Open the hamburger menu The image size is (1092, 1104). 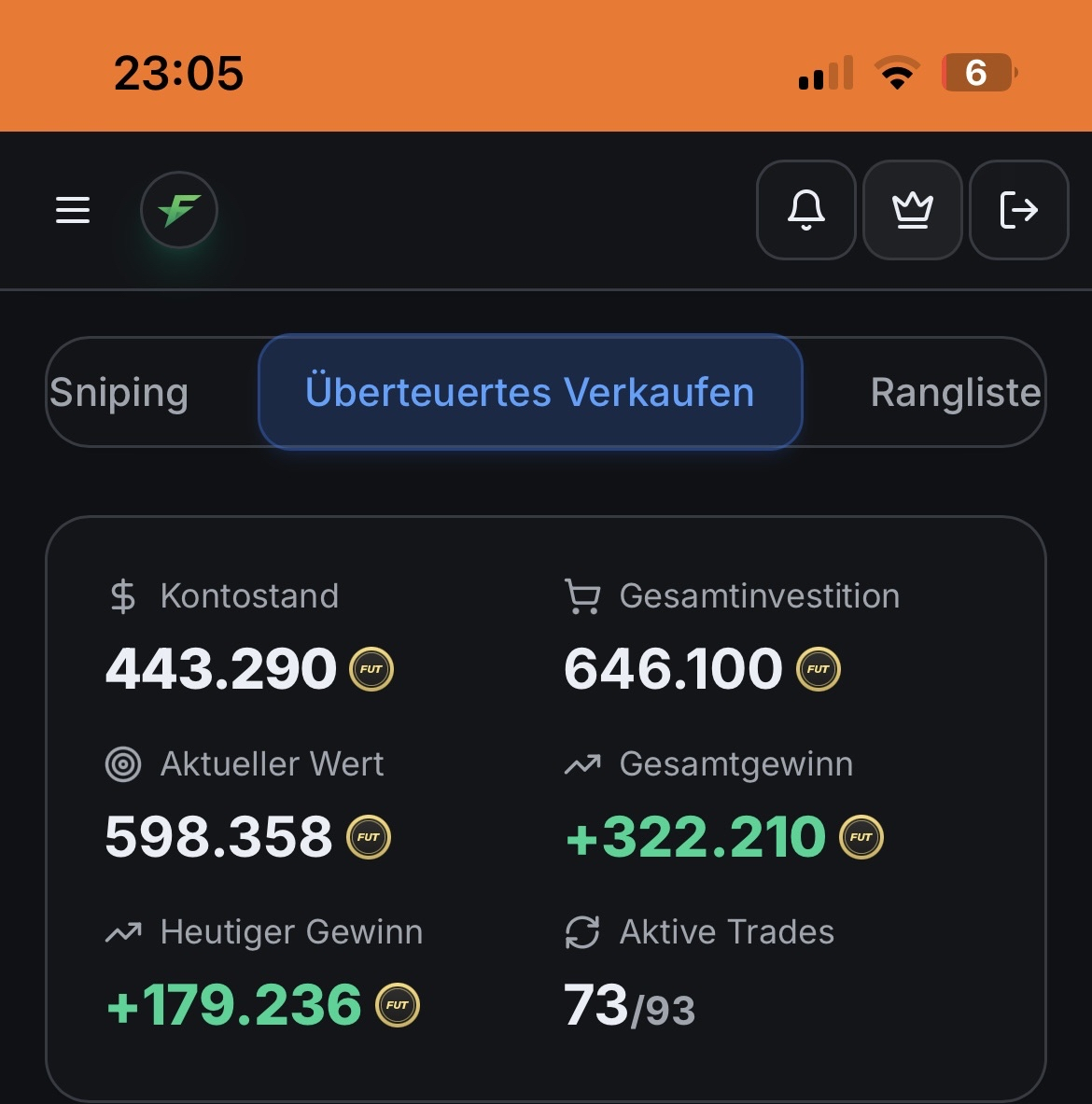(73, 210)
